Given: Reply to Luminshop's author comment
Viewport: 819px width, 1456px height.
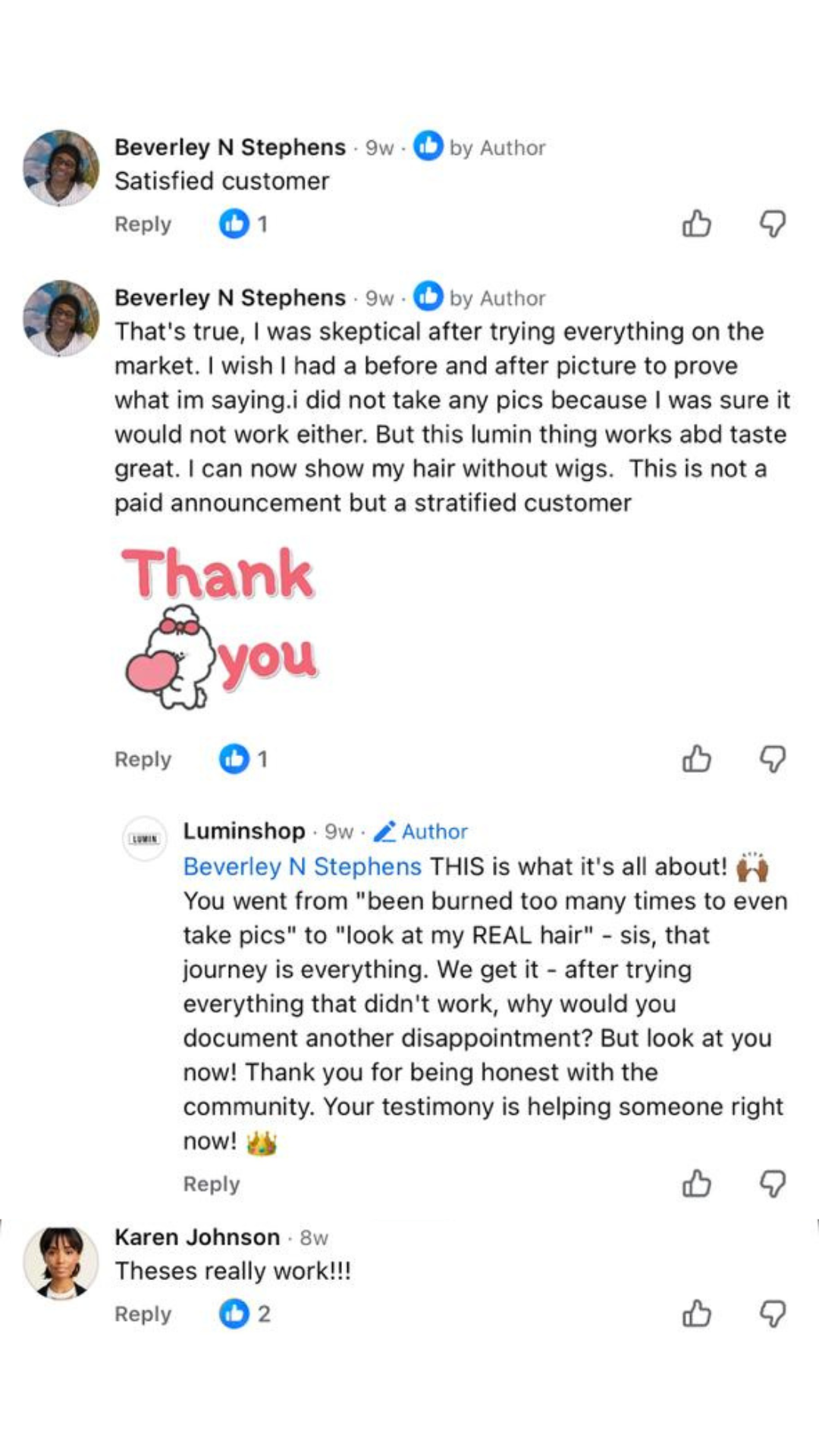Looking at the screenshot, I should click(x=211, y=1184).
